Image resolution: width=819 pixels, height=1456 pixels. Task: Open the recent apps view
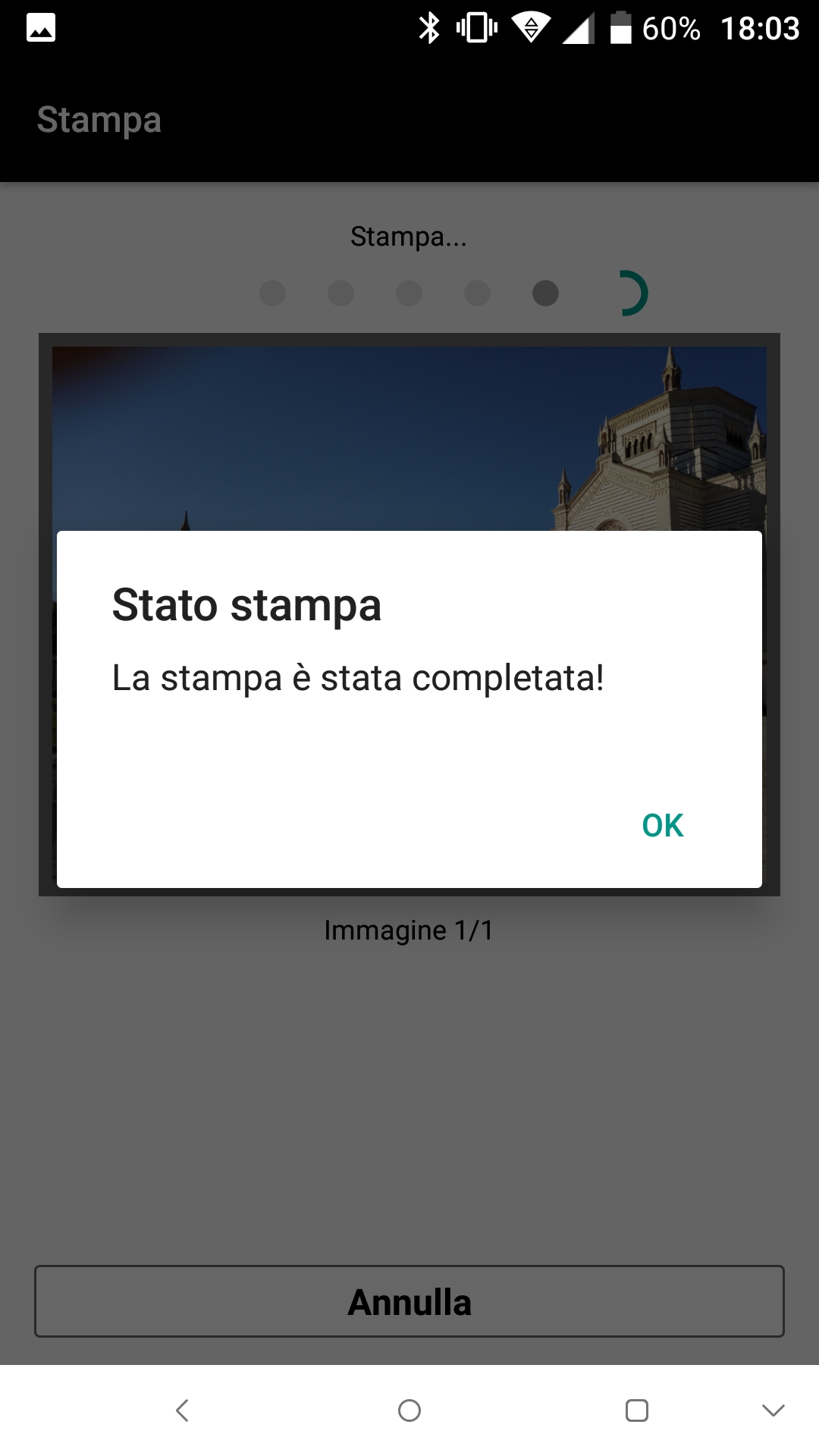point(637,1410)
